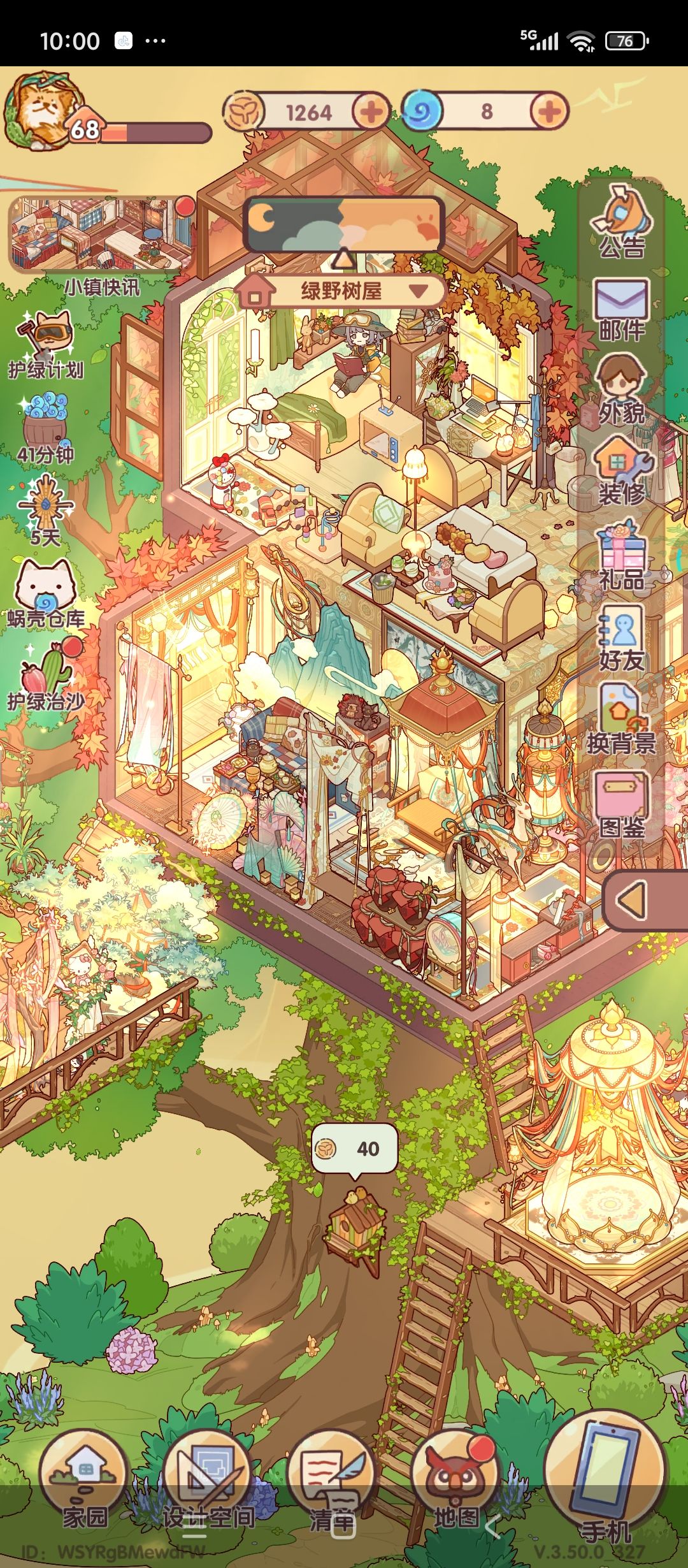Screen dimensions: 688x1568
Task: Add more coins with the plus button
Action: click(x=371, y=112)
